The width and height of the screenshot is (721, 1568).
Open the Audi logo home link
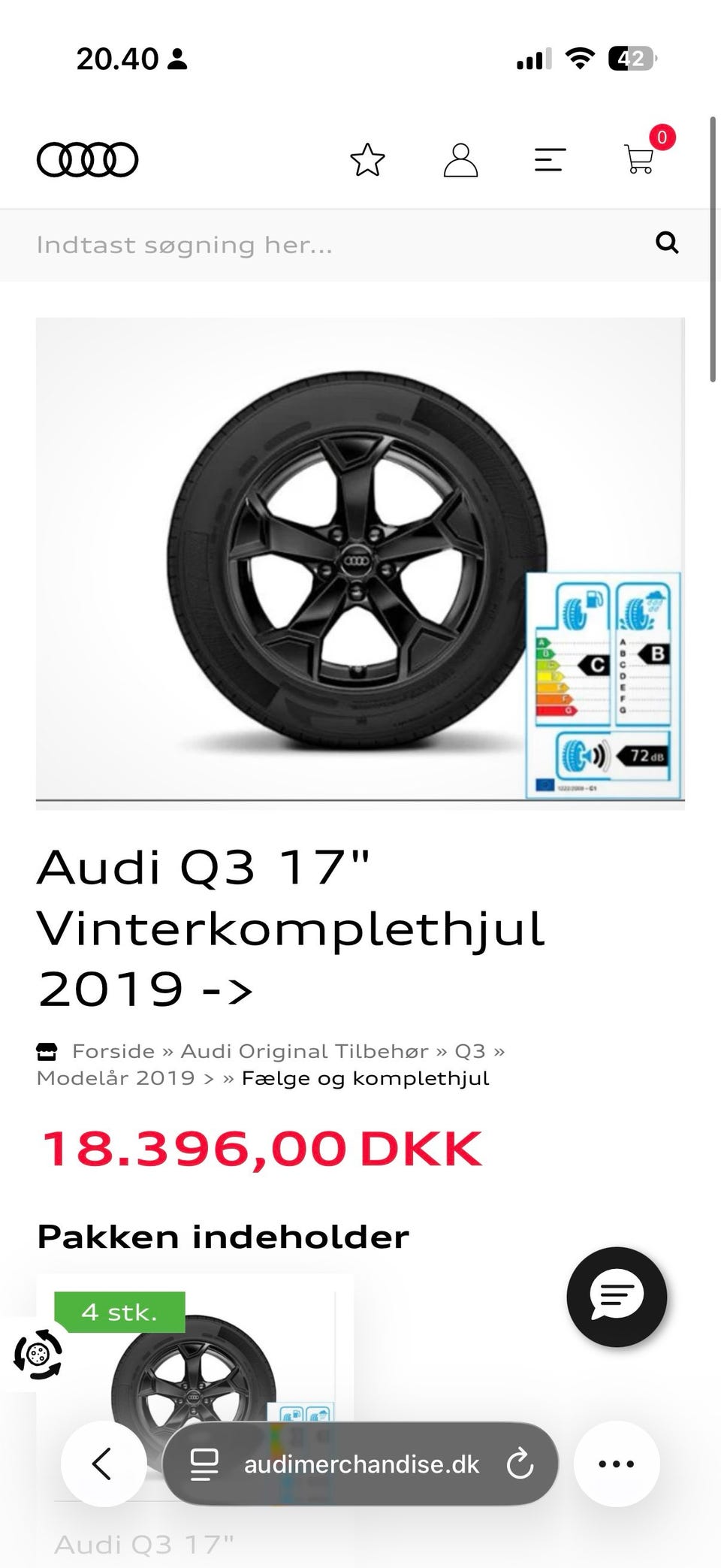pyautogui.click(x=88, y=159)
